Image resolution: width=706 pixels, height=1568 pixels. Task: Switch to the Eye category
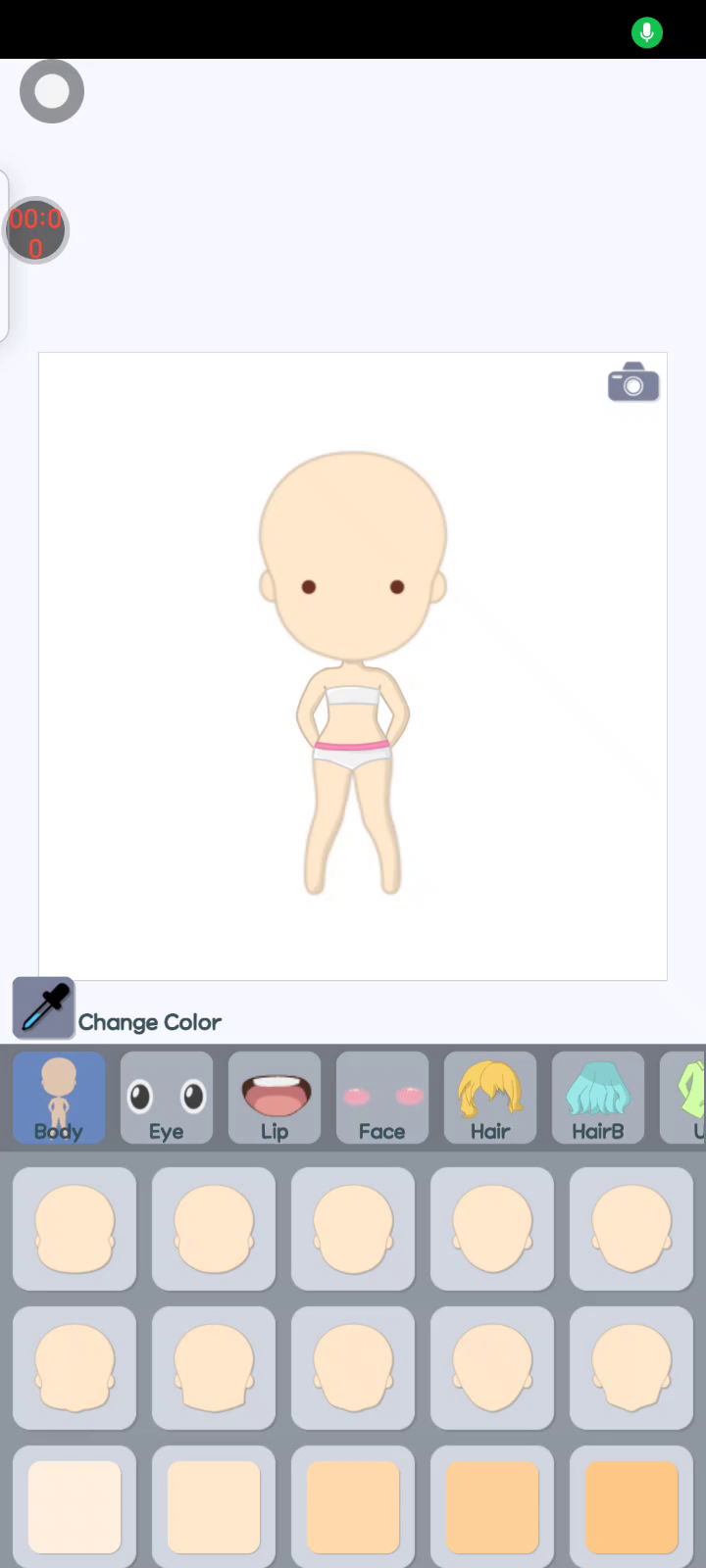(167, 1098)
